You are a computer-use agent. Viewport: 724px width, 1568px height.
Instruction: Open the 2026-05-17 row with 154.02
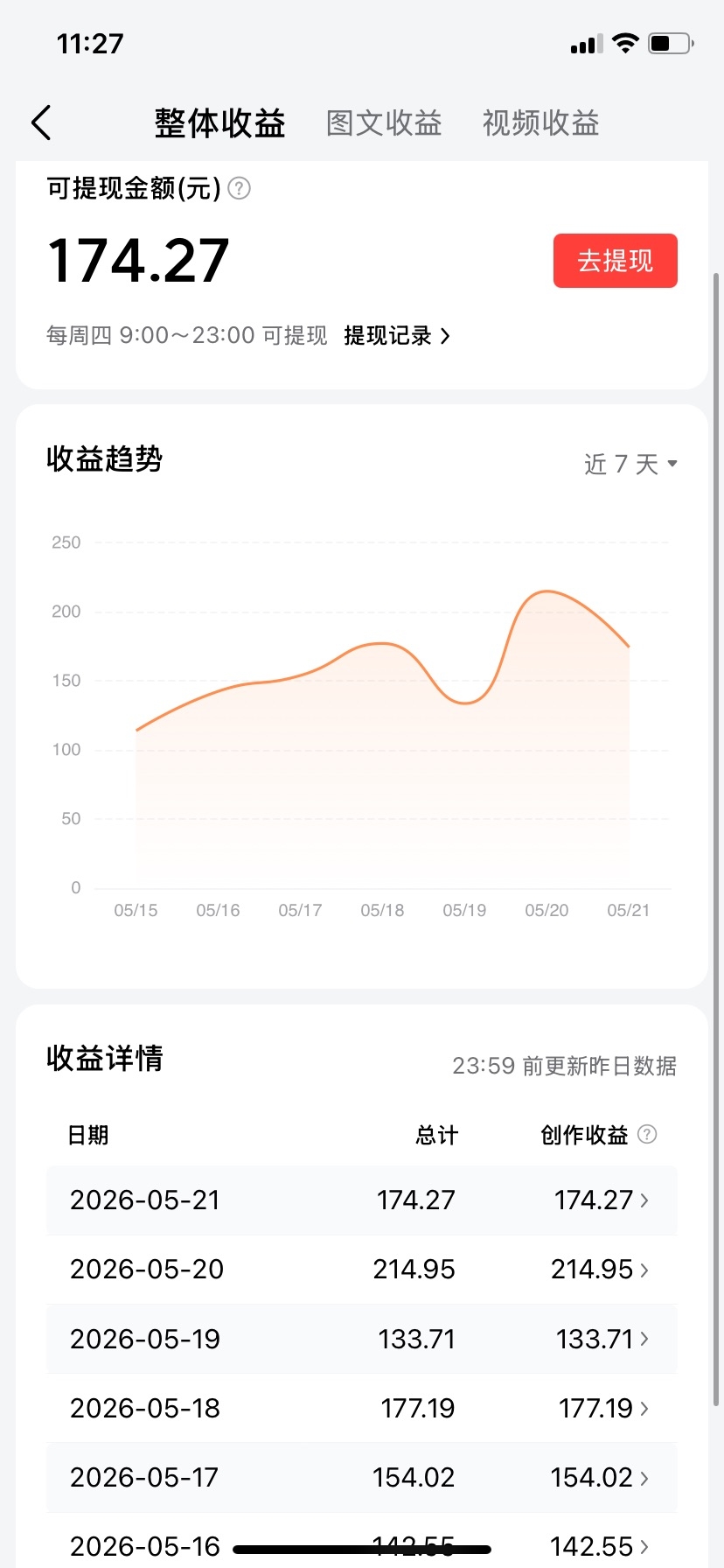tap(362, 1477)
